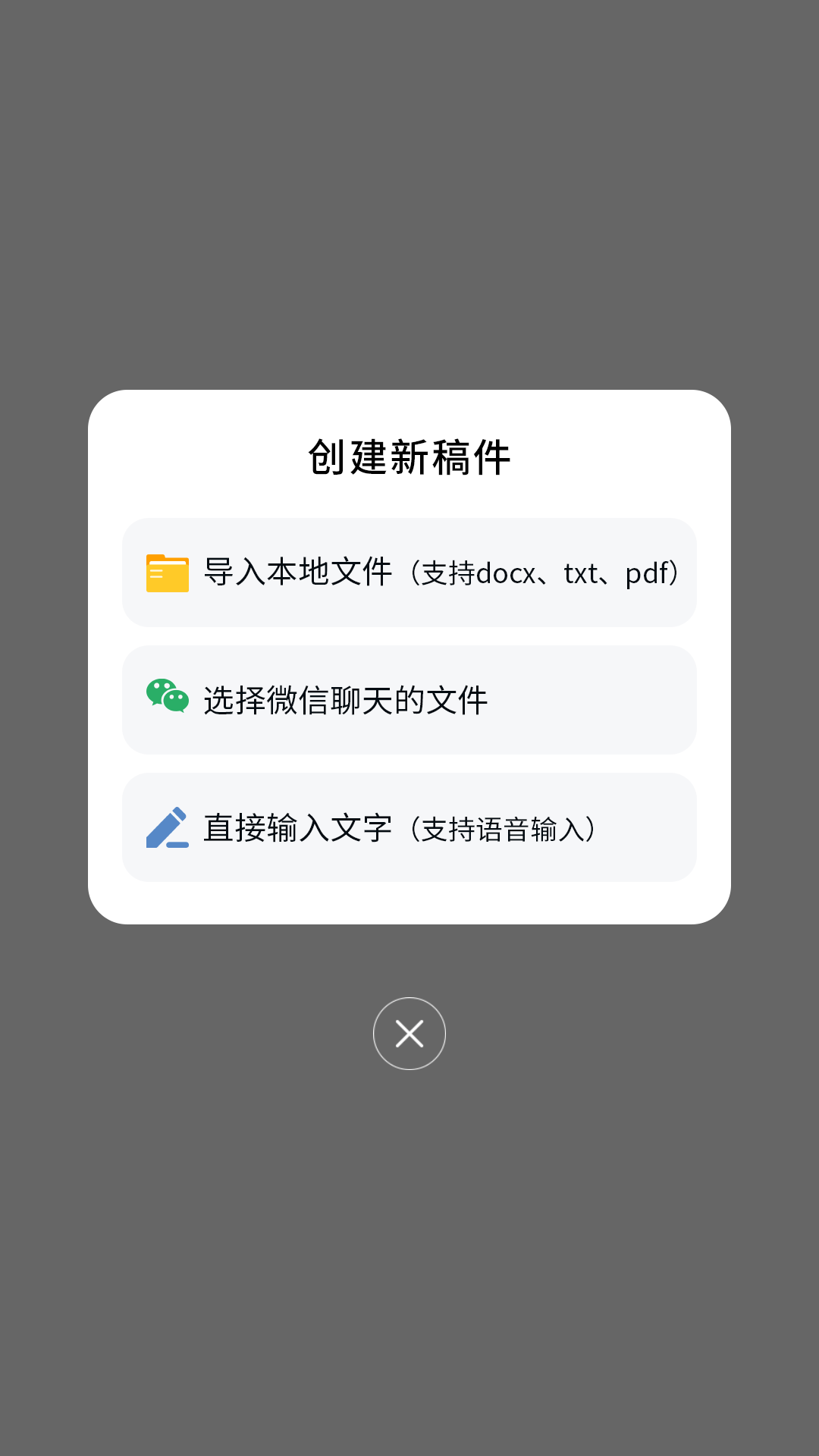Click the X close icon below the dialog
Viewport: 819px width, 1456px height.
pos(409,1033)
